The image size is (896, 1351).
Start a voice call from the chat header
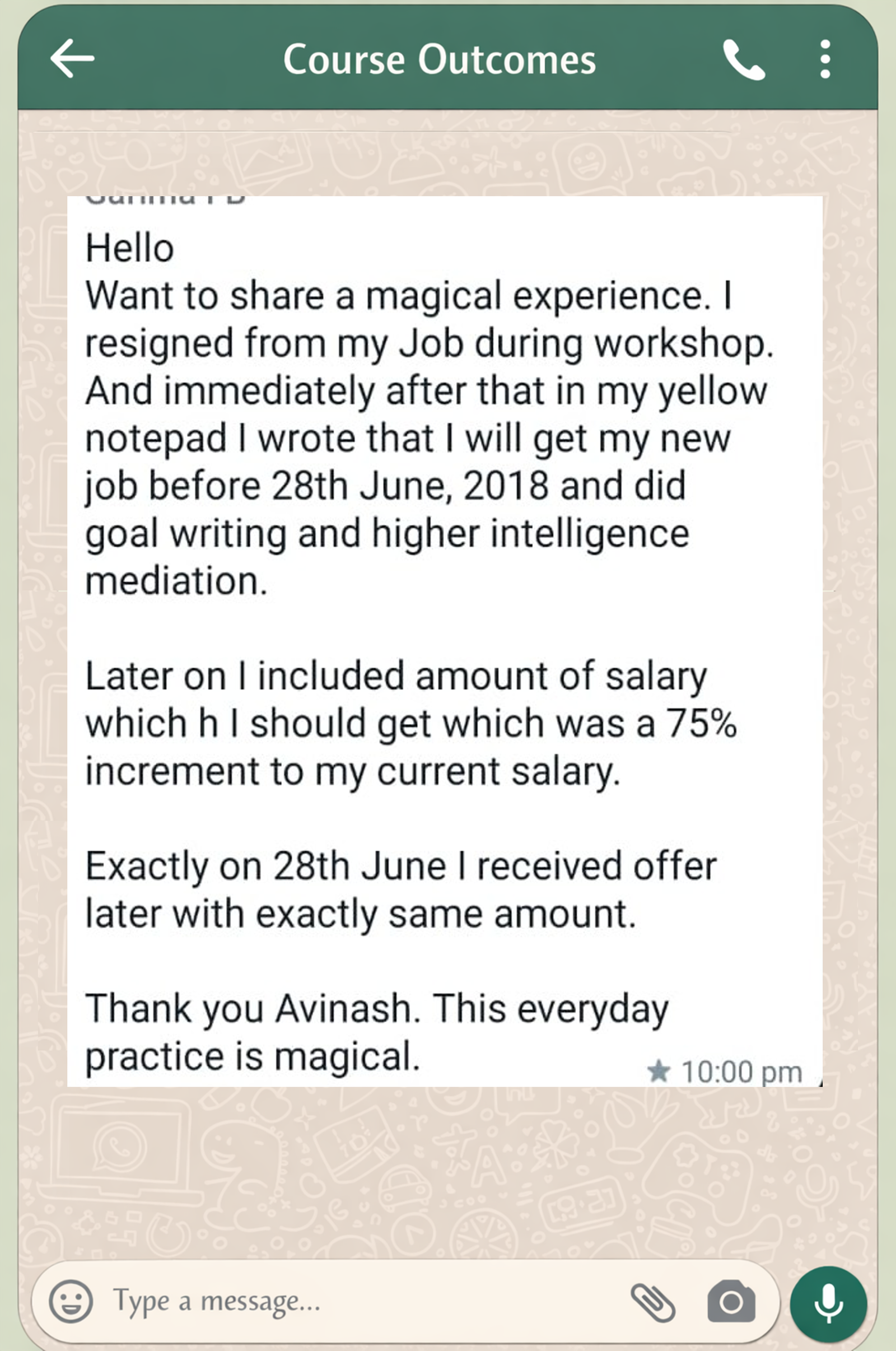745,59
